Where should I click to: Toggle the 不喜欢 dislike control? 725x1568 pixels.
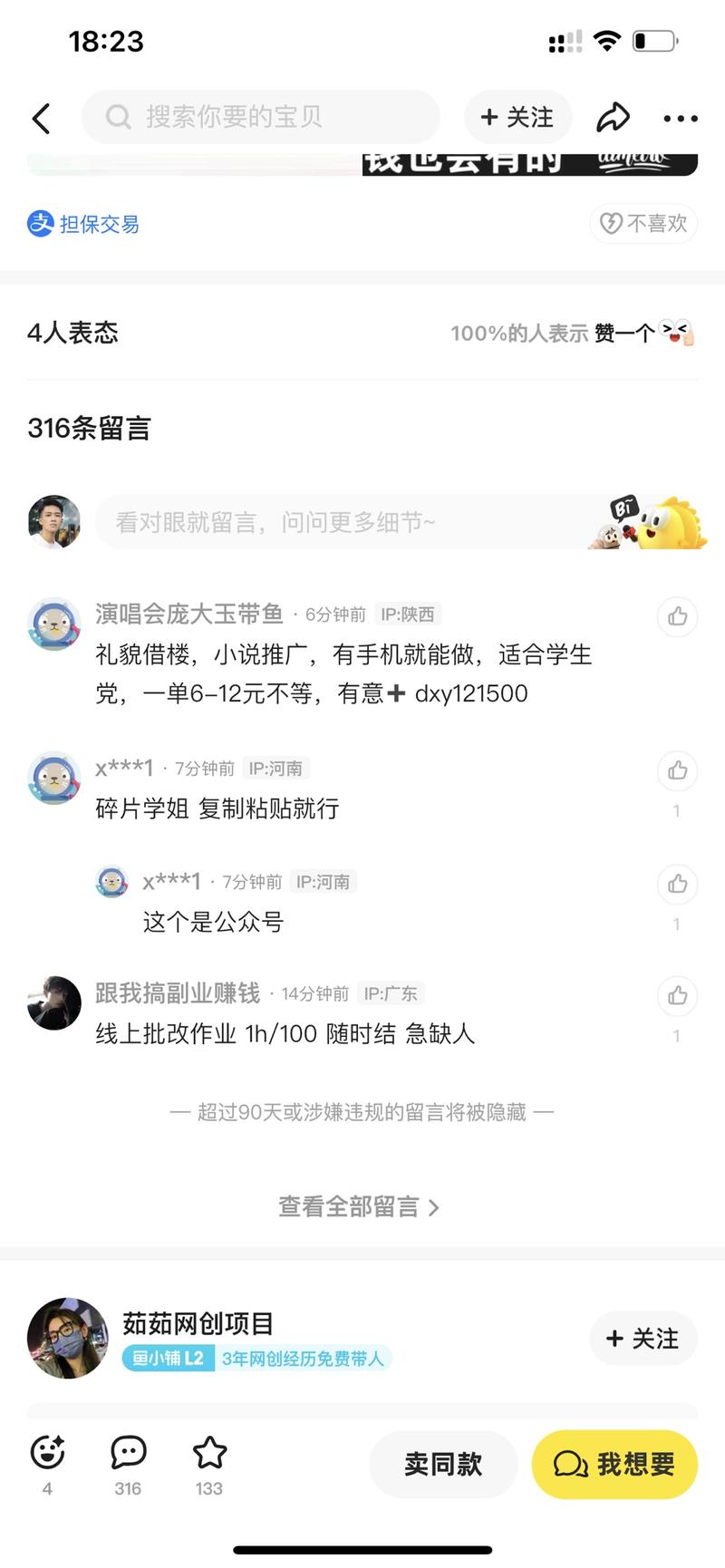(x=643, y=223)
